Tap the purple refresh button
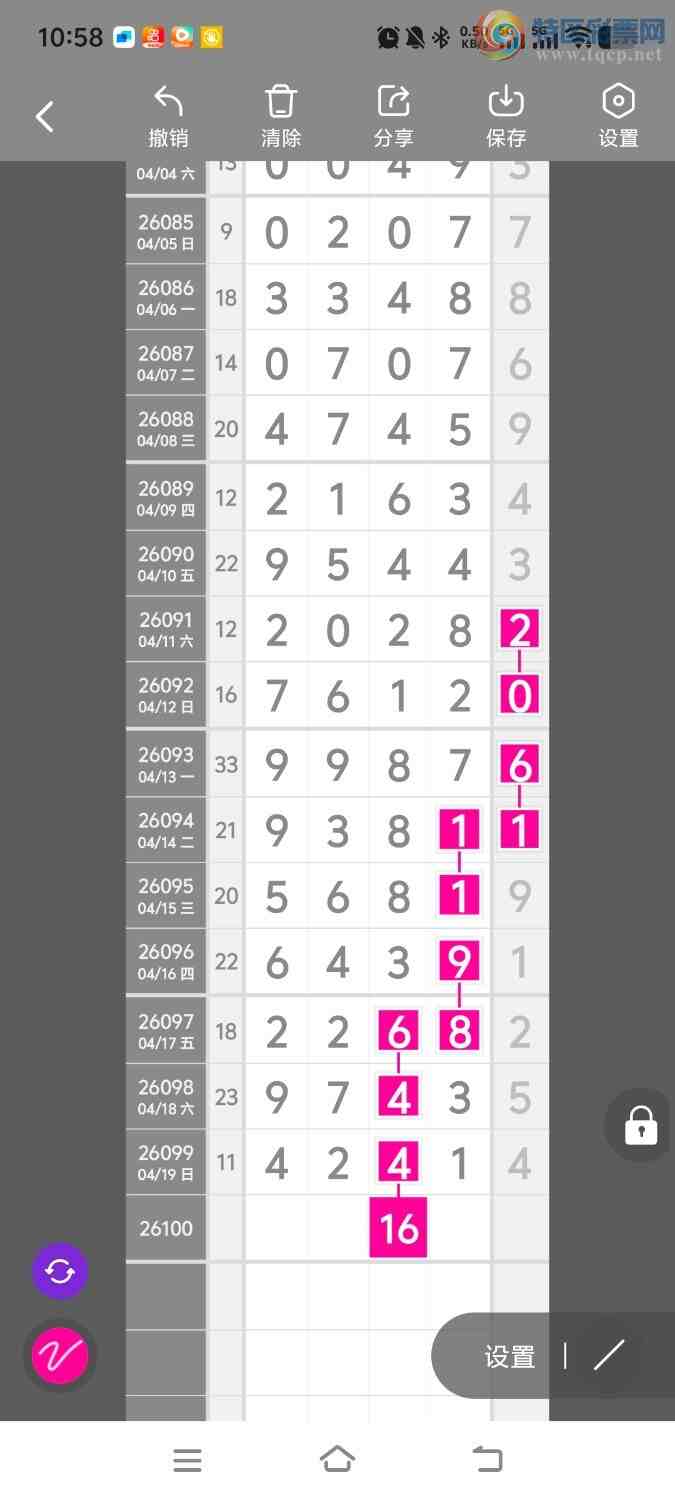The width and height of the screenshot is (675, 1500). coord(60,1271)
